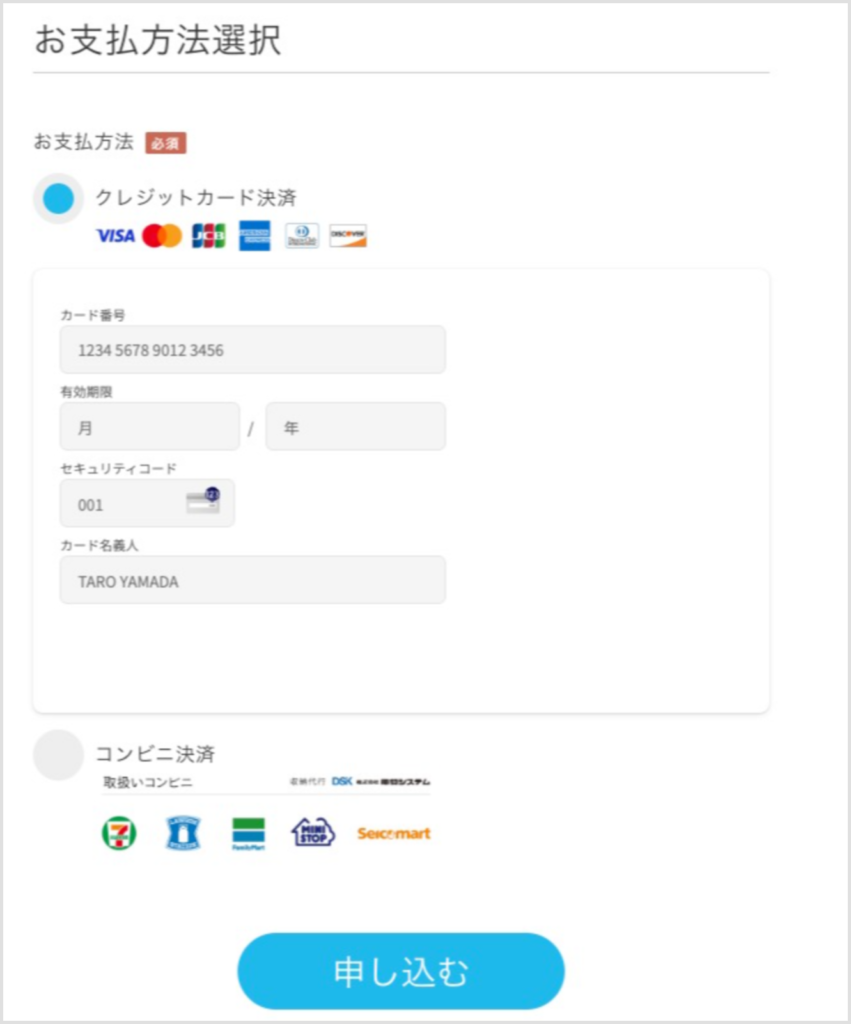The image size is (851, 1024).
Task: Tap the expiry 年 field
Action: click(x=355, y=427)
